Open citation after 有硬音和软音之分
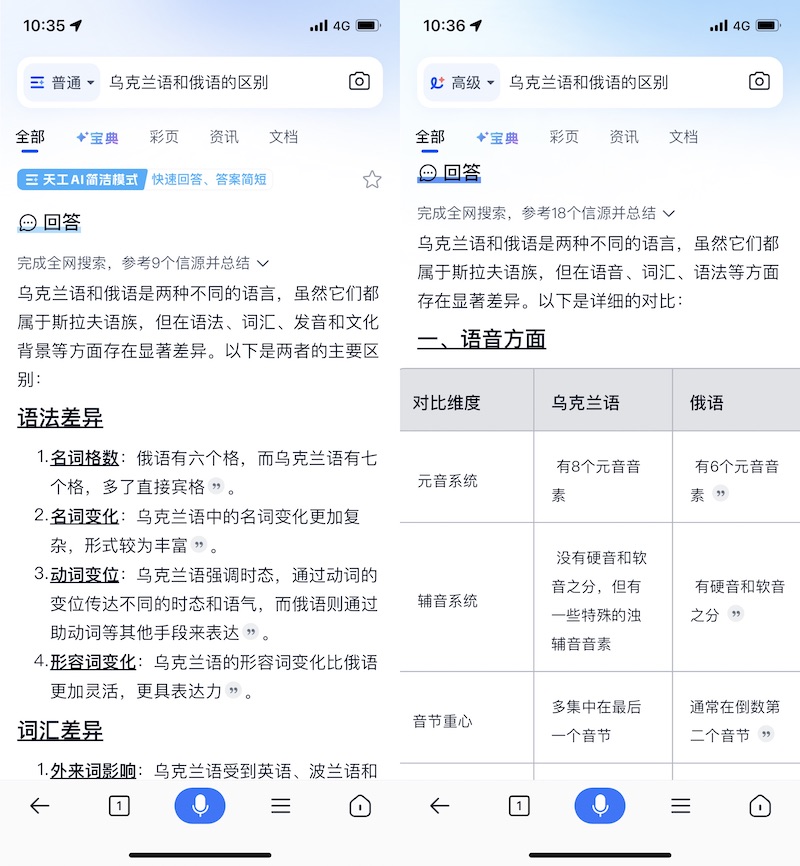The height and width of the screenshot is (866, 800). tap(736, 615)
